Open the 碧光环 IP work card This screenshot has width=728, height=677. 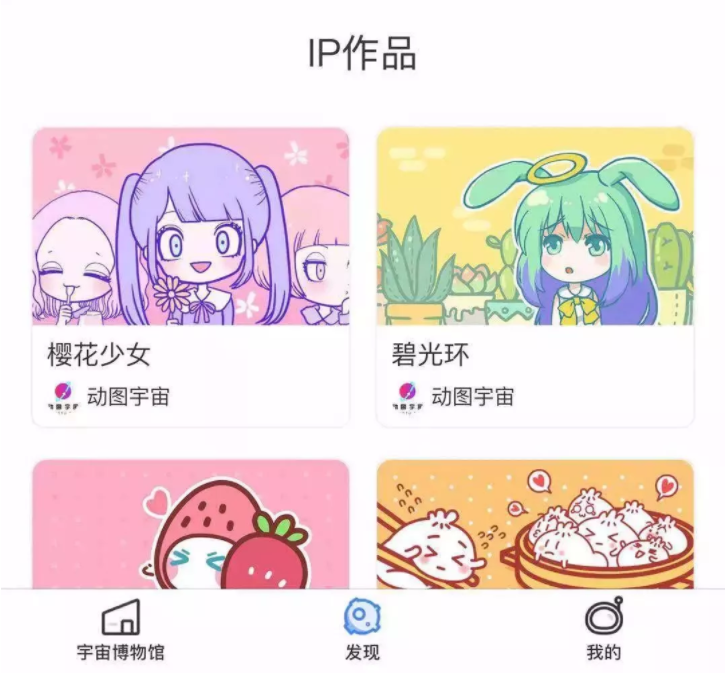(x=535, y=276)
